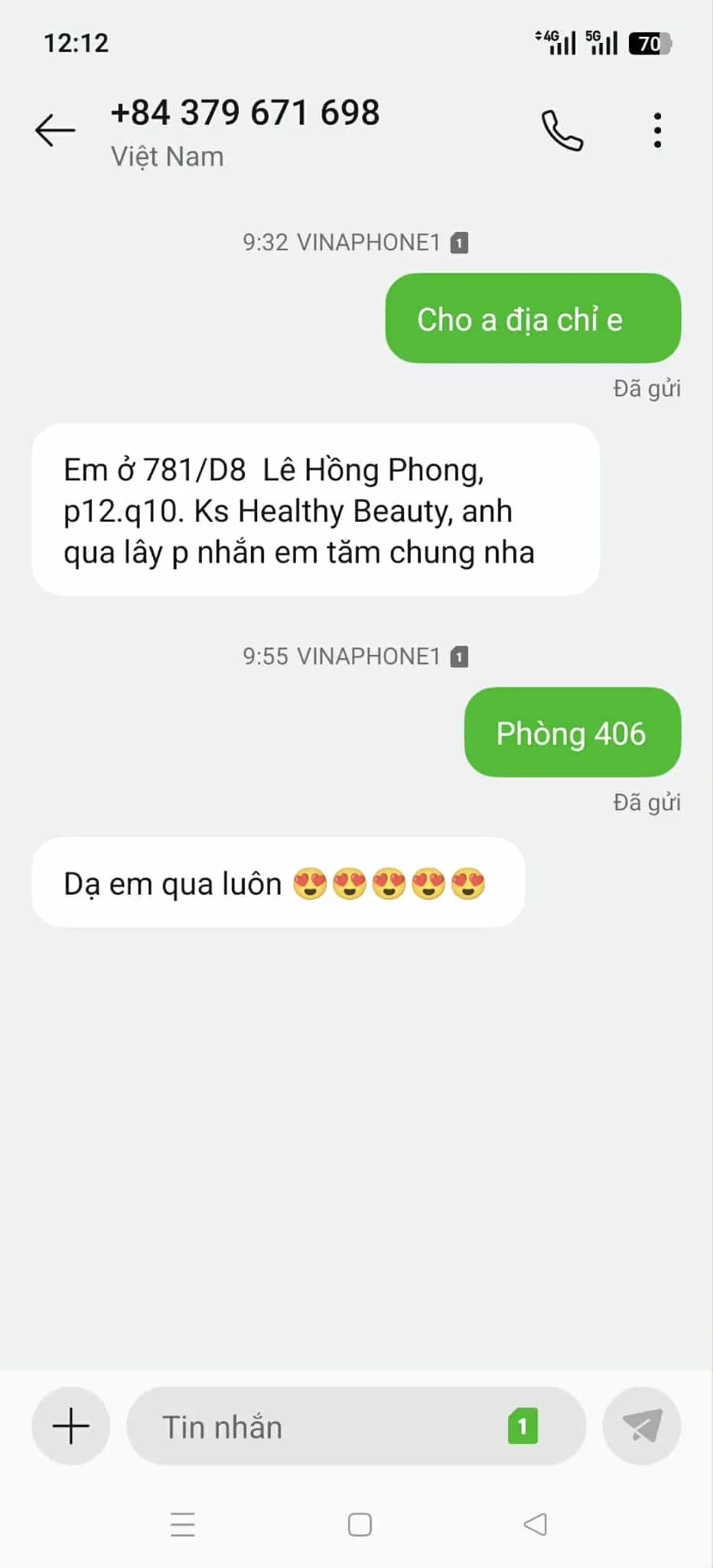Open recent apps from navigation bar
Screen dimensions: 713x1568
point(183,1524)
